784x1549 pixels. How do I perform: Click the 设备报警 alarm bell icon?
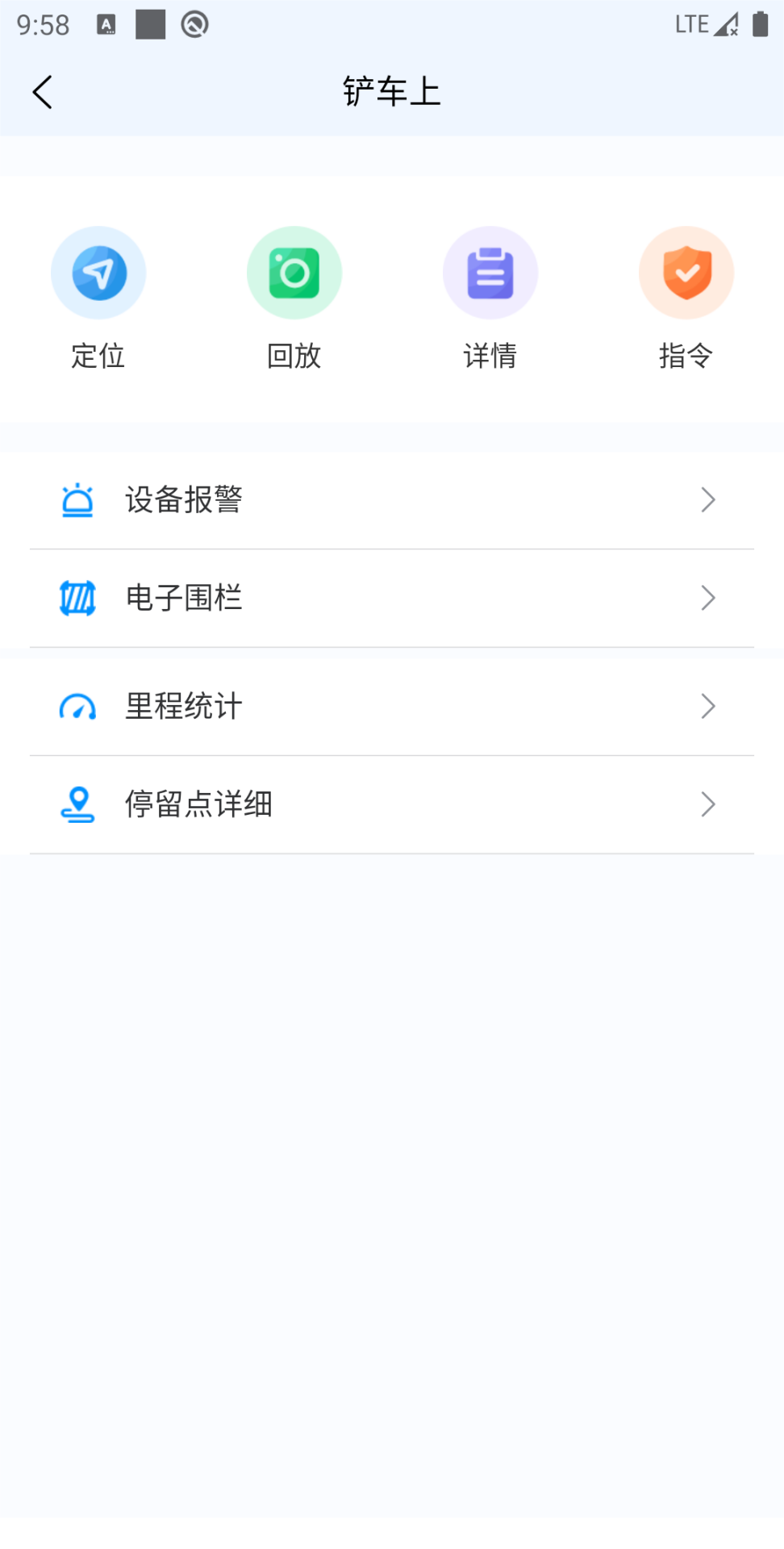[x=77, y=499]
